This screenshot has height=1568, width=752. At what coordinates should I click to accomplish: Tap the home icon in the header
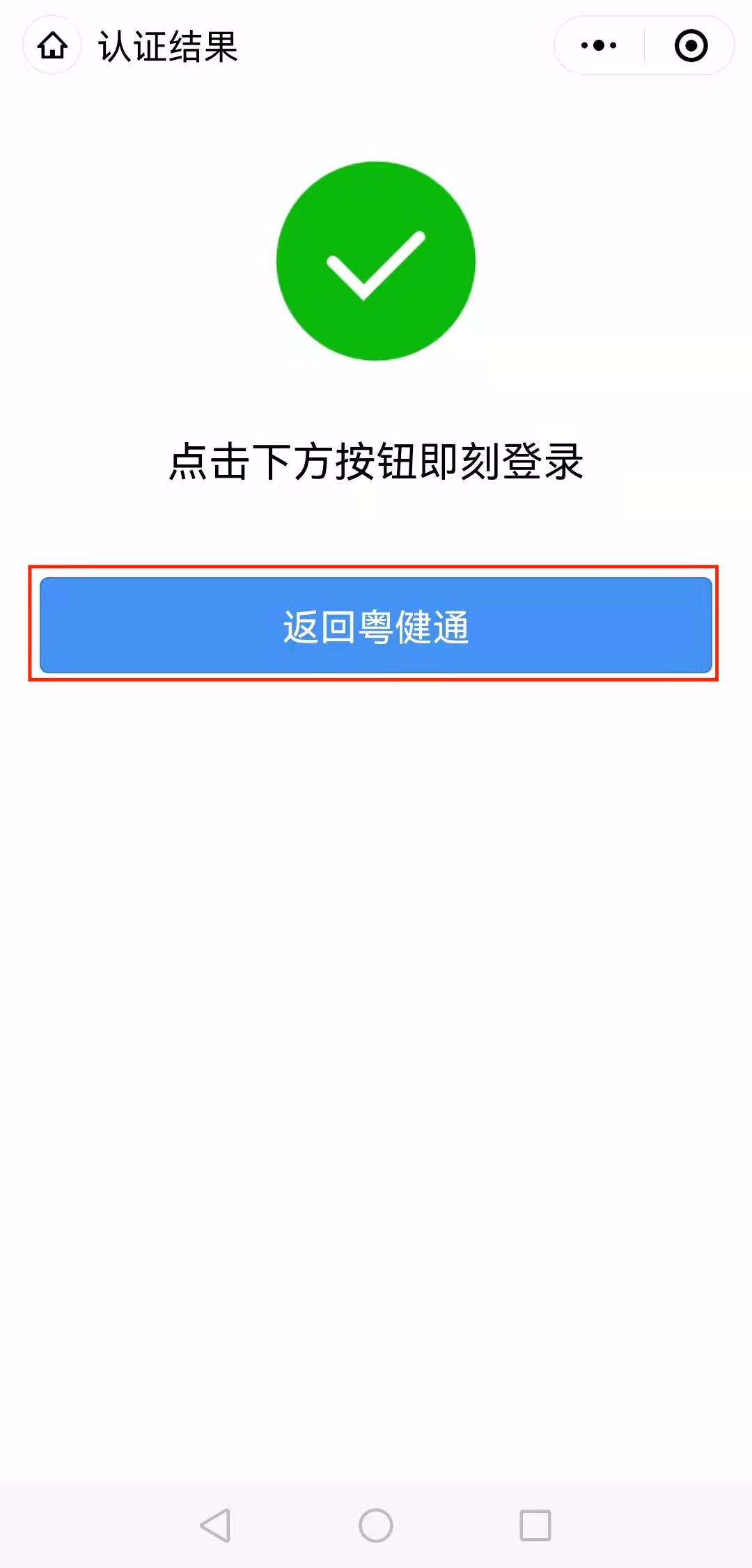[52, 46]
